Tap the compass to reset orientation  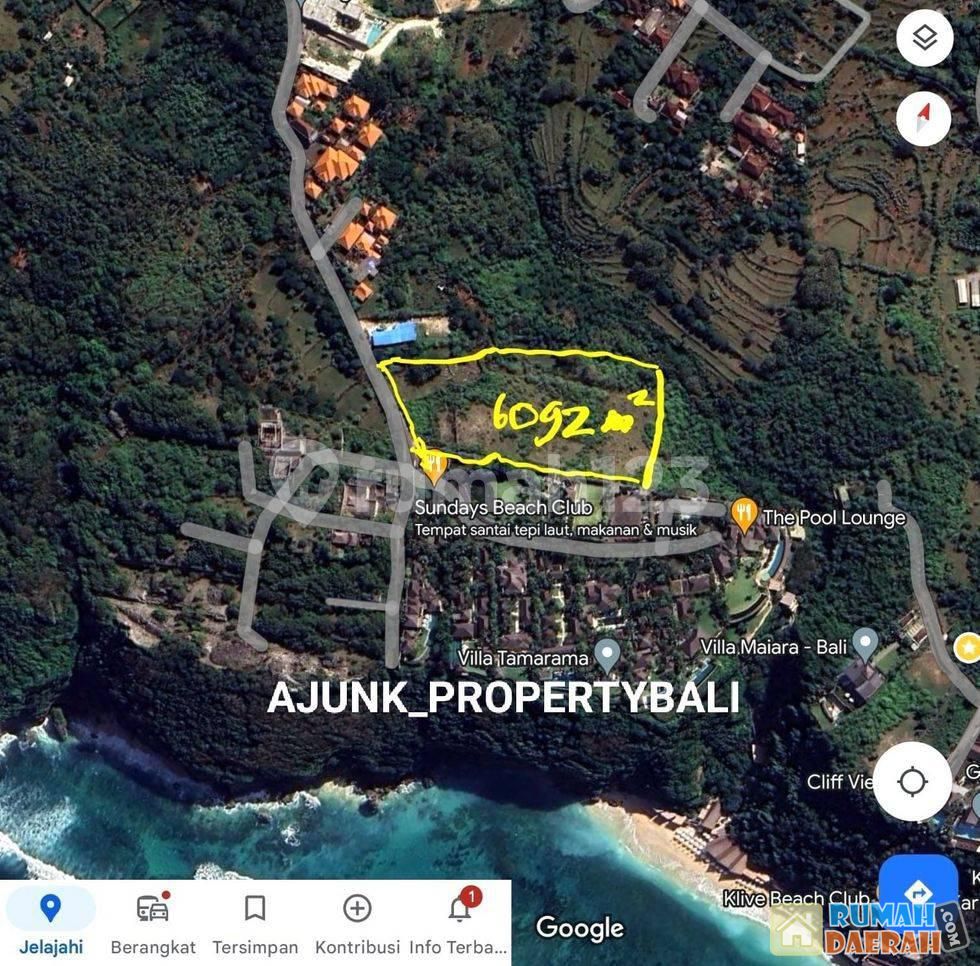924,118
